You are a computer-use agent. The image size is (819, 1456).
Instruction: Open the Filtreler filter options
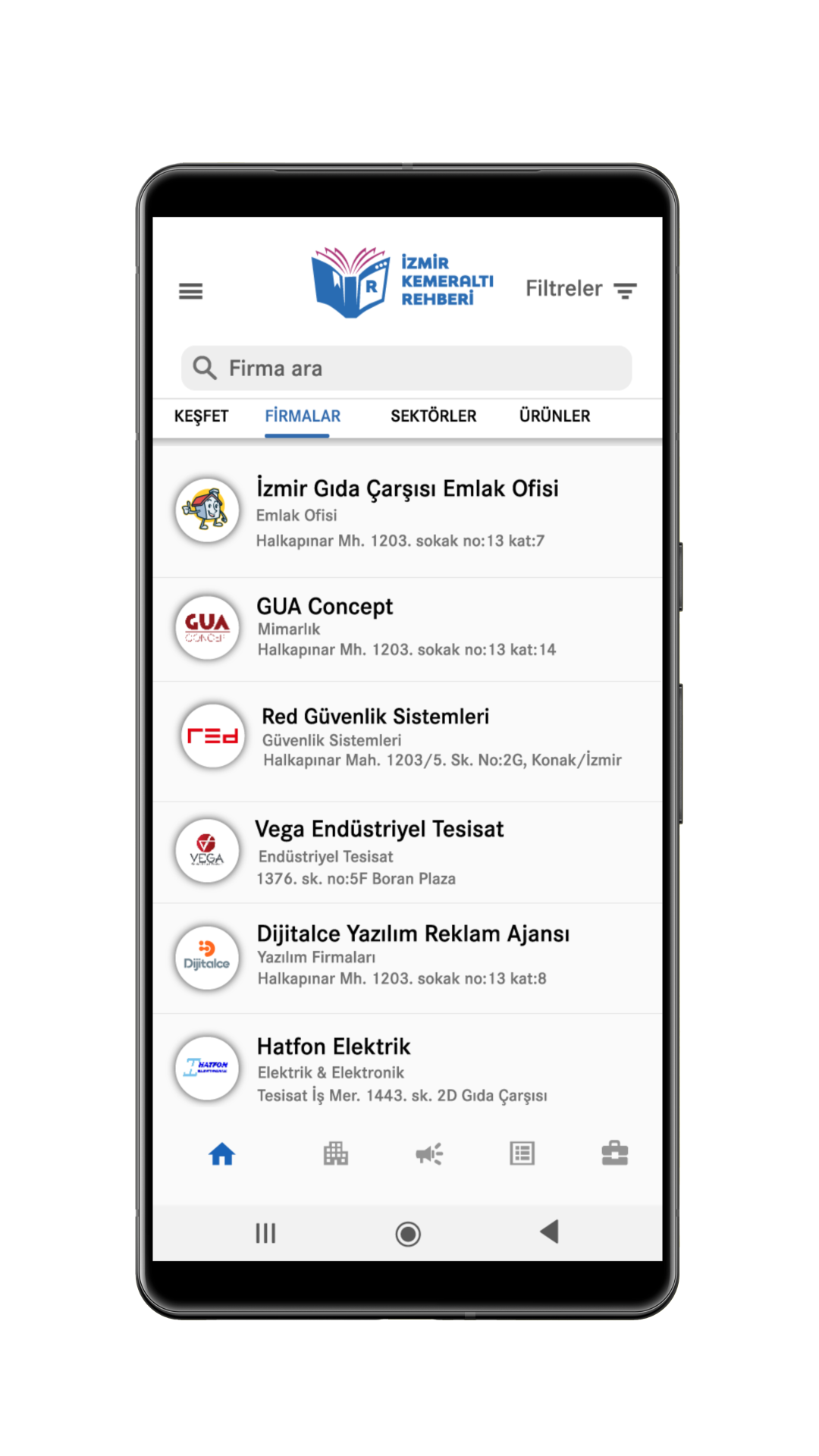[x=581, y=290]
